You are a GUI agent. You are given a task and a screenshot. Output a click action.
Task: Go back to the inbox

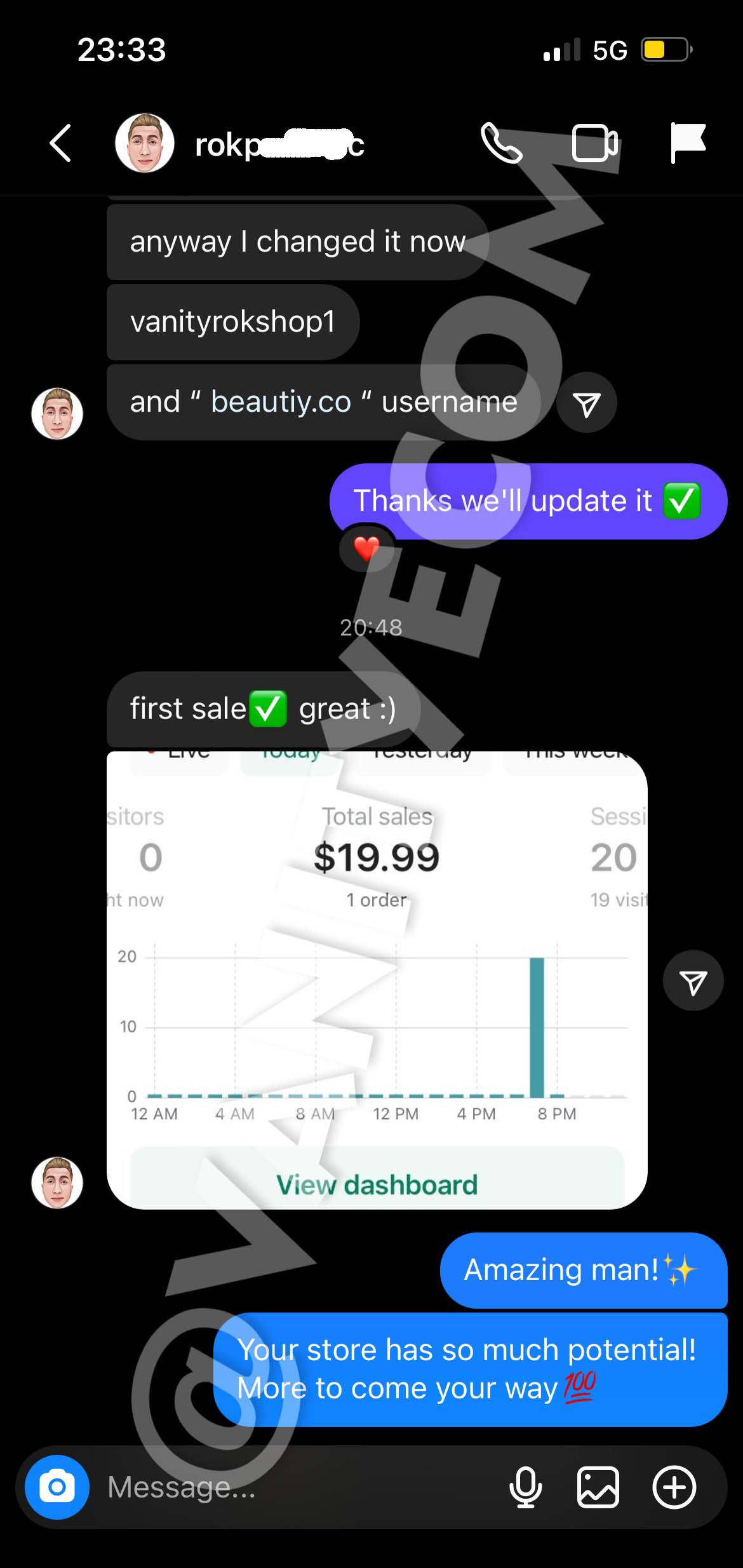[60, 144]
